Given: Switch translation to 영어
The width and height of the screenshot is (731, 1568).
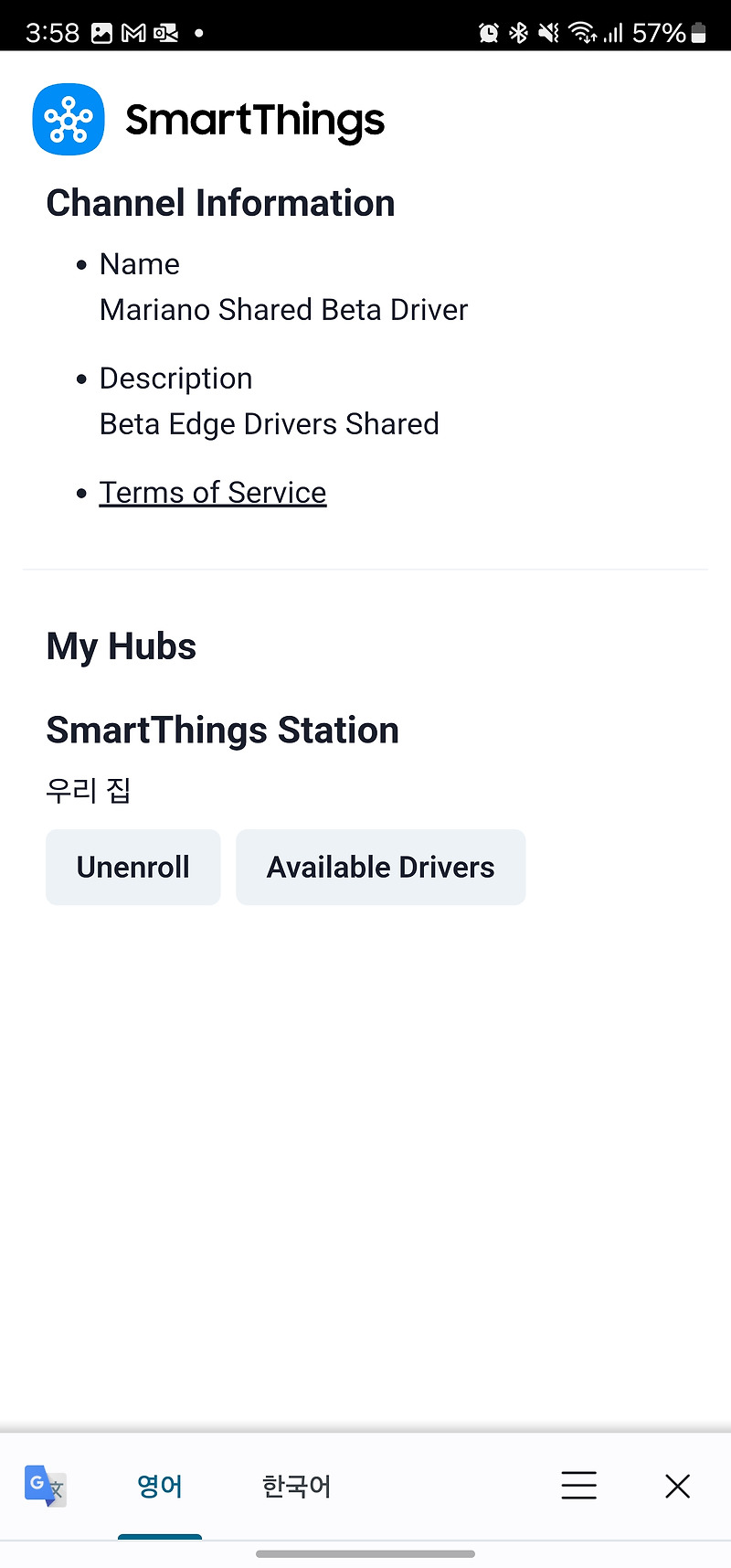Looking at the screenshot, I should [160, 1486].
